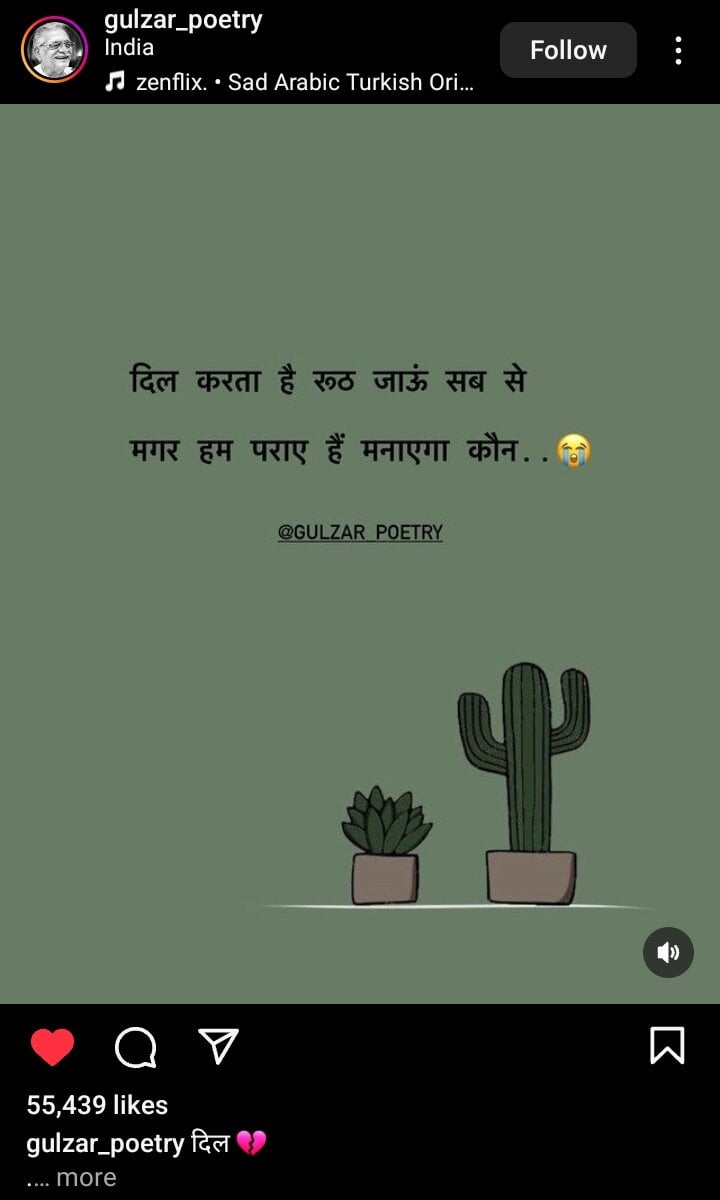Viewport: 720px width, 1200px height.
Task: Follow the gulzar_poetry account
Action: point(568,50)
